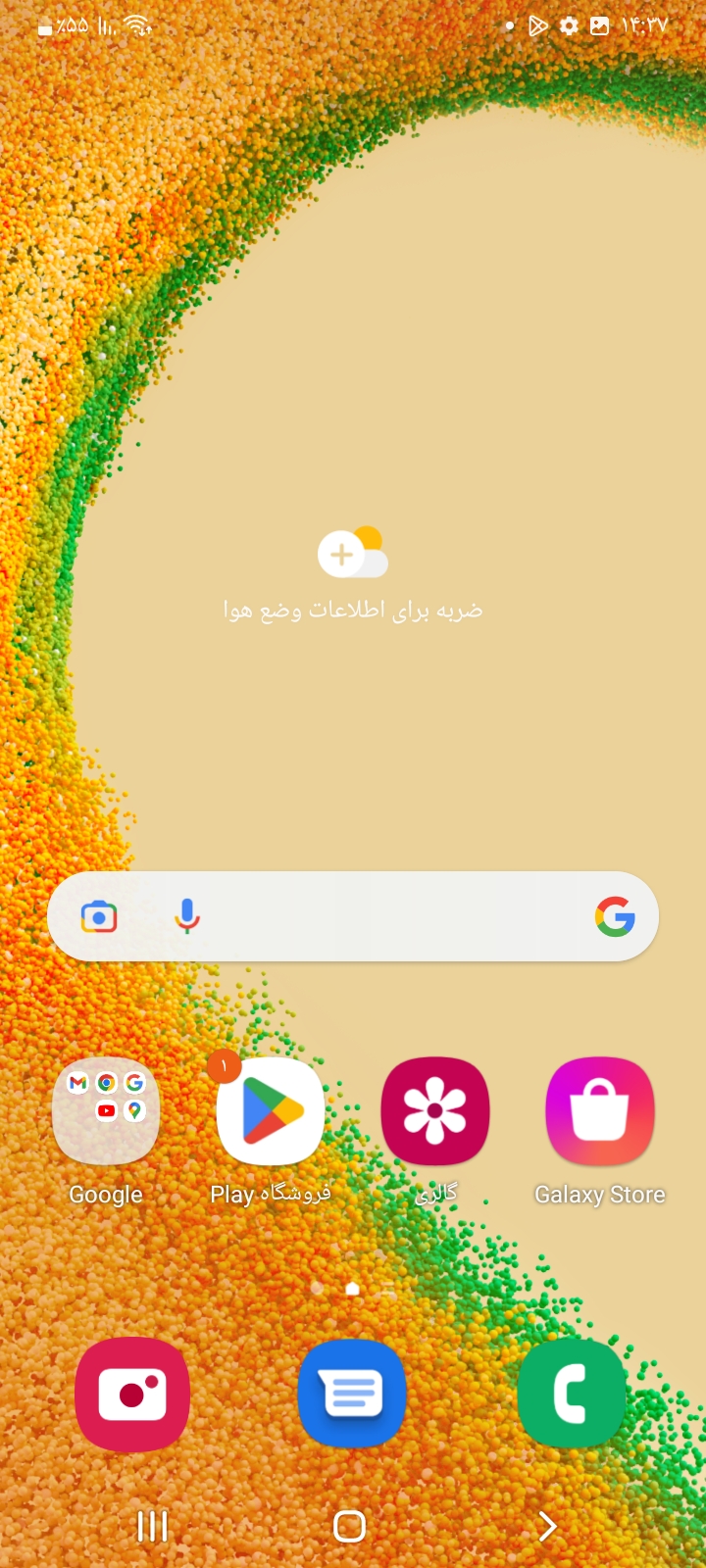Launch the Galaxy Store app

pos(600,1110)
